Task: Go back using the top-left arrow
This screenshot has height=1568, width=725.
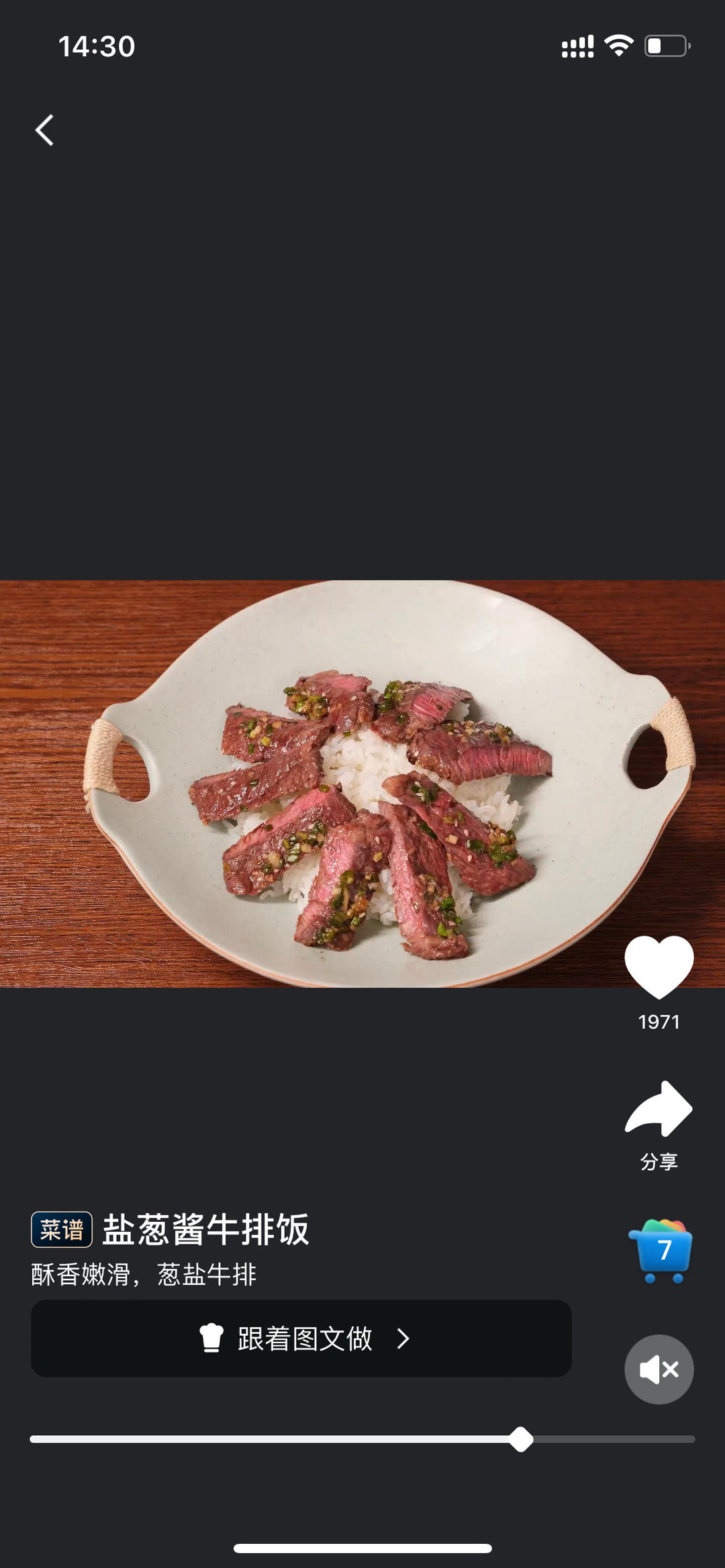Action: click(x=44, y=130)
